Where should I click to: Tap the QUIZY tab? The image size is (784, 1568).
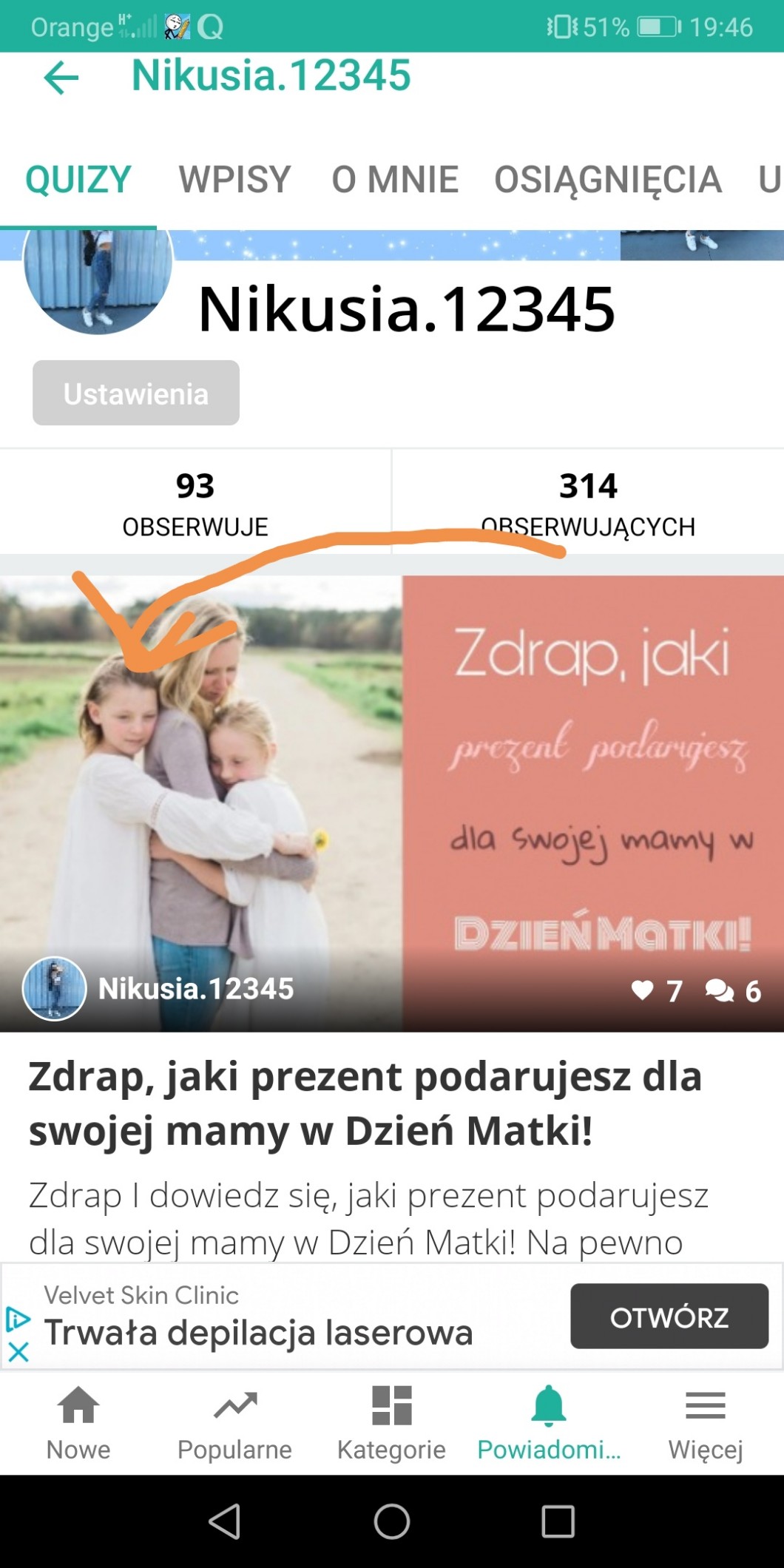(x=78, y=180)
